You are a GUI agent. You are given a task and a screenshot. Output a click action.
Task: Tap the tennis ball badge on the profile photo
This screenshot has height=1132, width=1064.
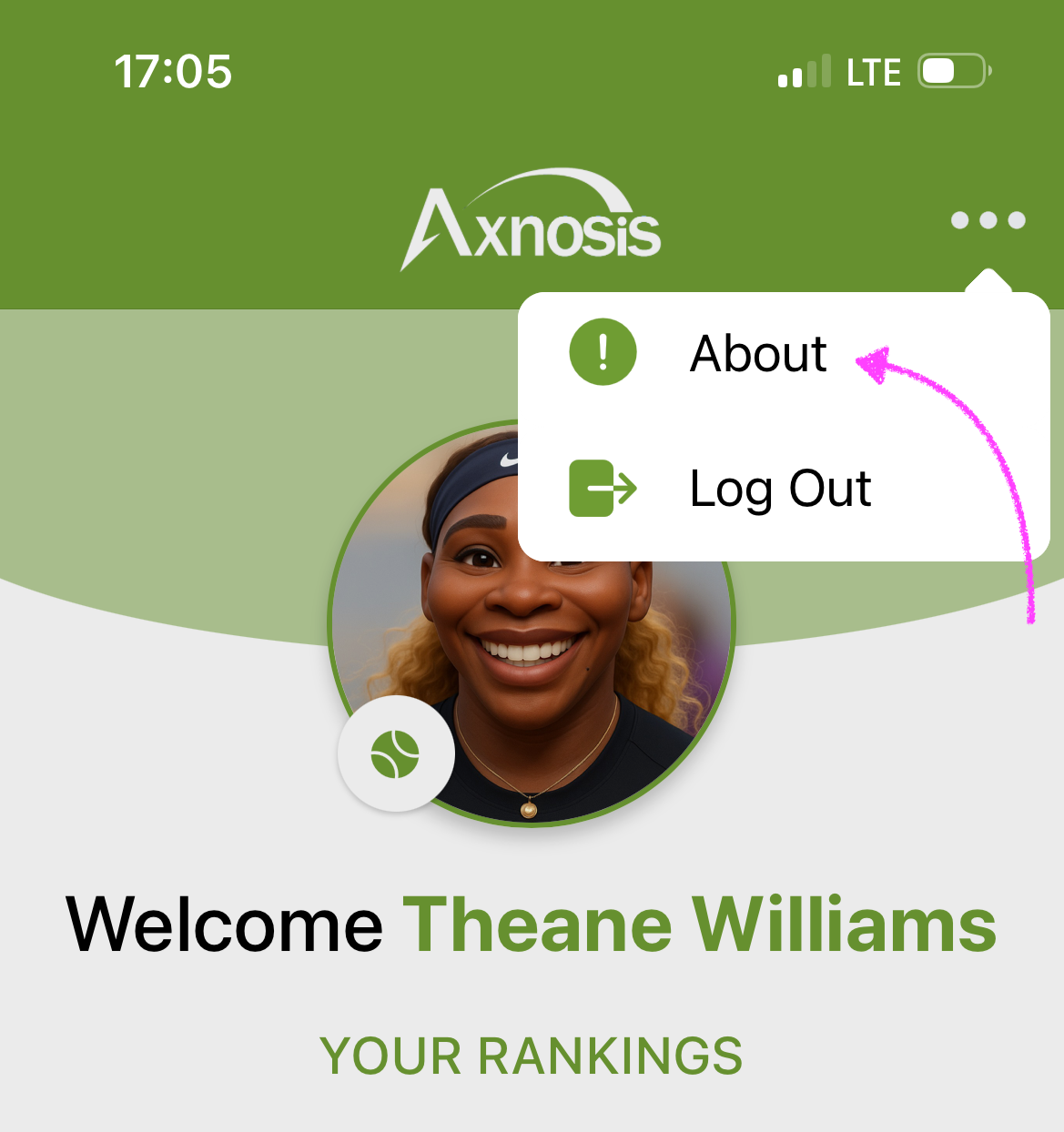coord(396,754)
